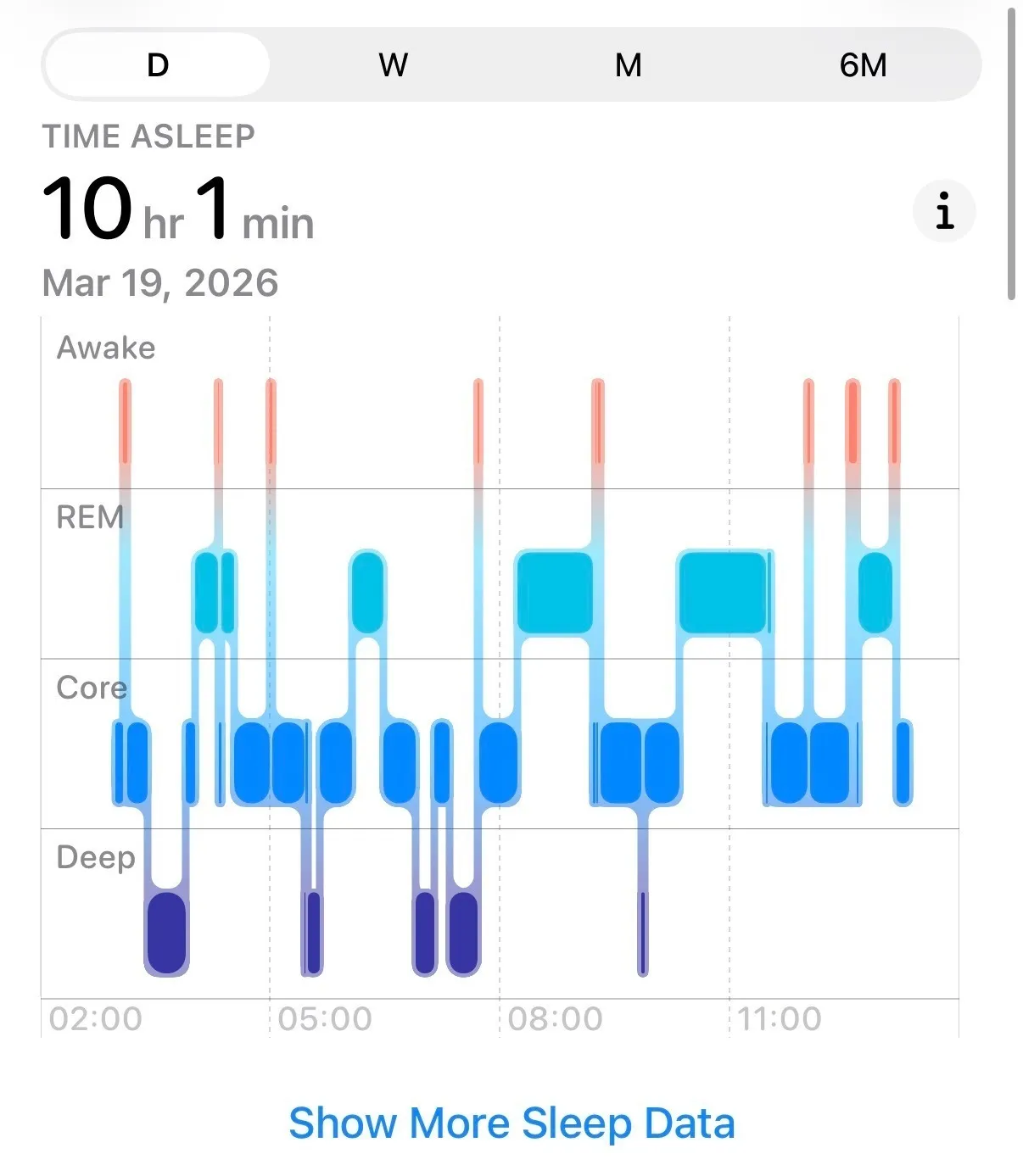Switch to the W weekly view

(x=393, y=64)
